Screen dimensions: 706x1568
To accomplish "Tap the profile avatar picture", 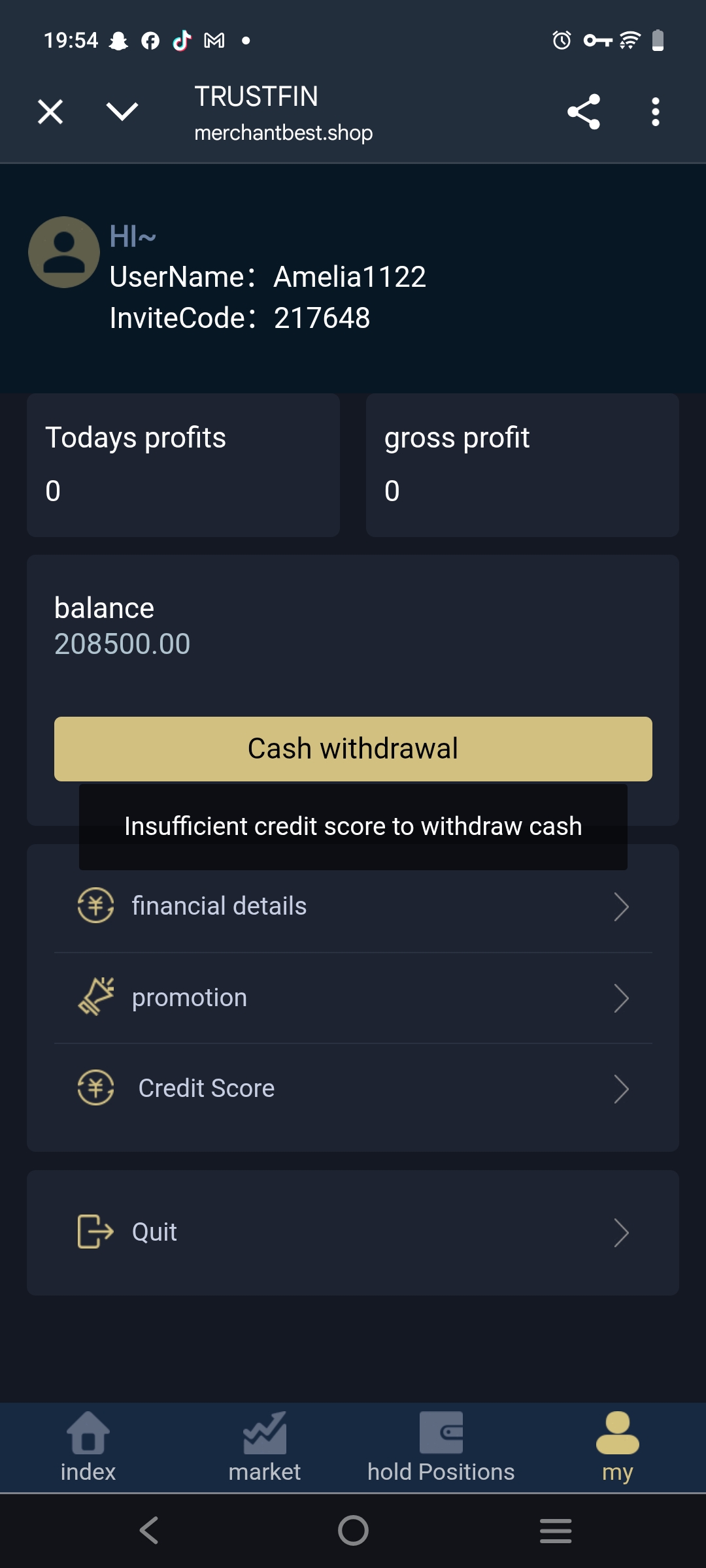I will click(64, 252).
